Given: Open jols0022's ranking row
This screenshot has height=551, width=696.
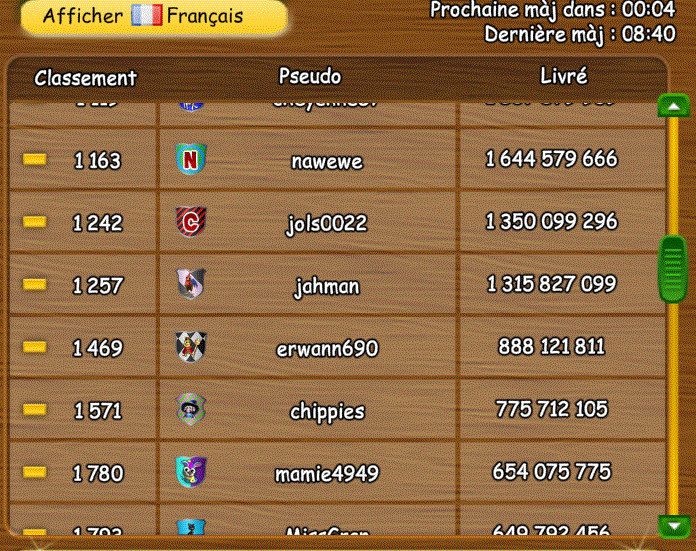Looking at the screenshot, I should (327, 222).
